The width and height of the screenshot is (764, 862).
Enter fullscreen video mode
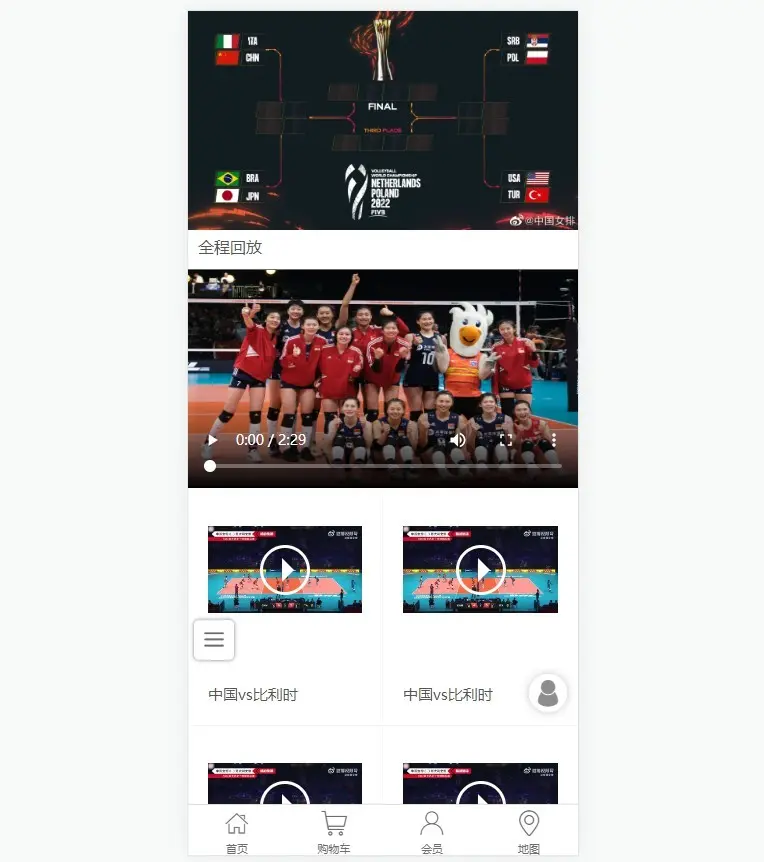[506, 440]
